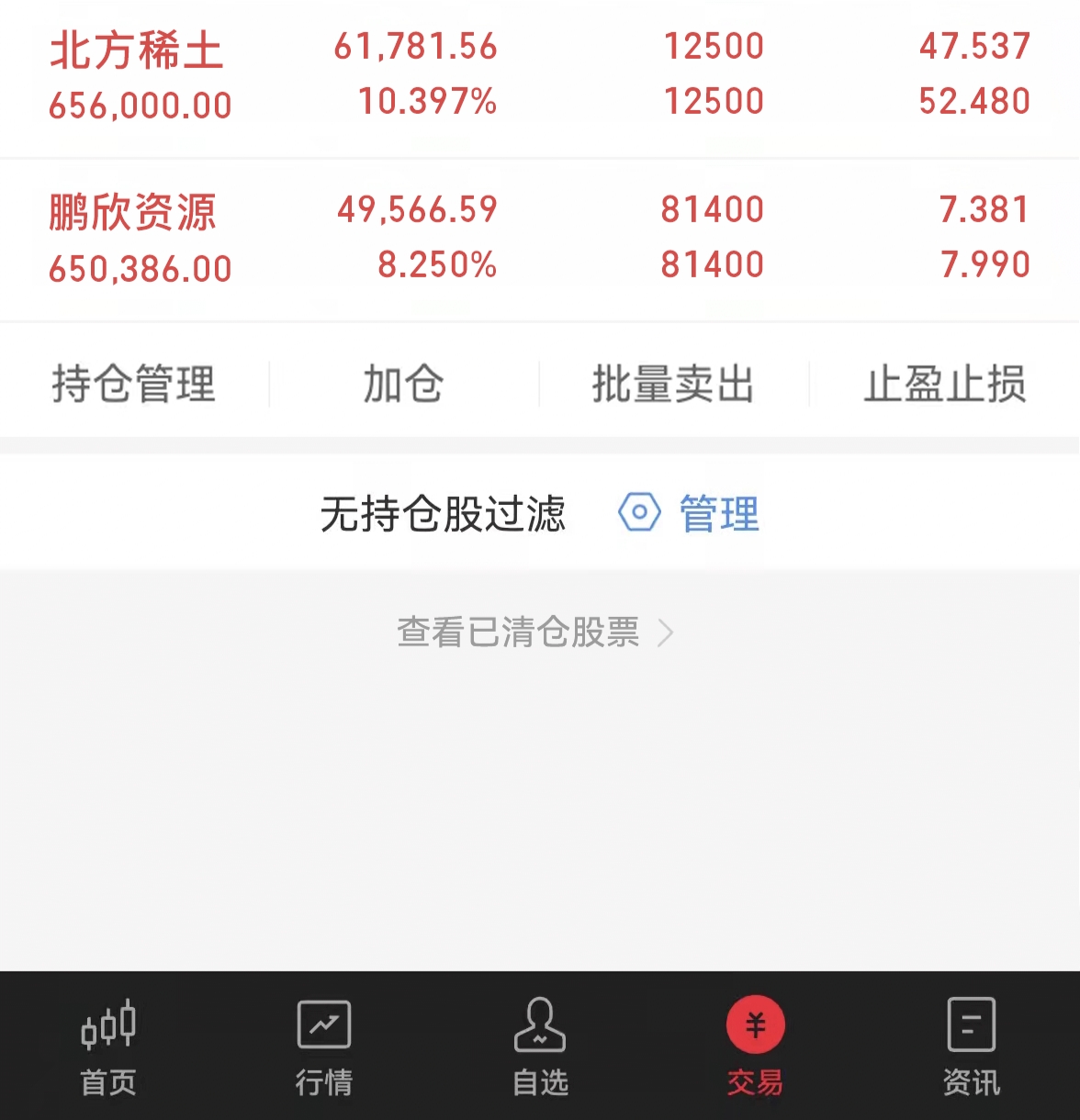Tap the 交易 label in bottom navigation
Viewport: 1080px width, 1120px height.
point(755,1083)
